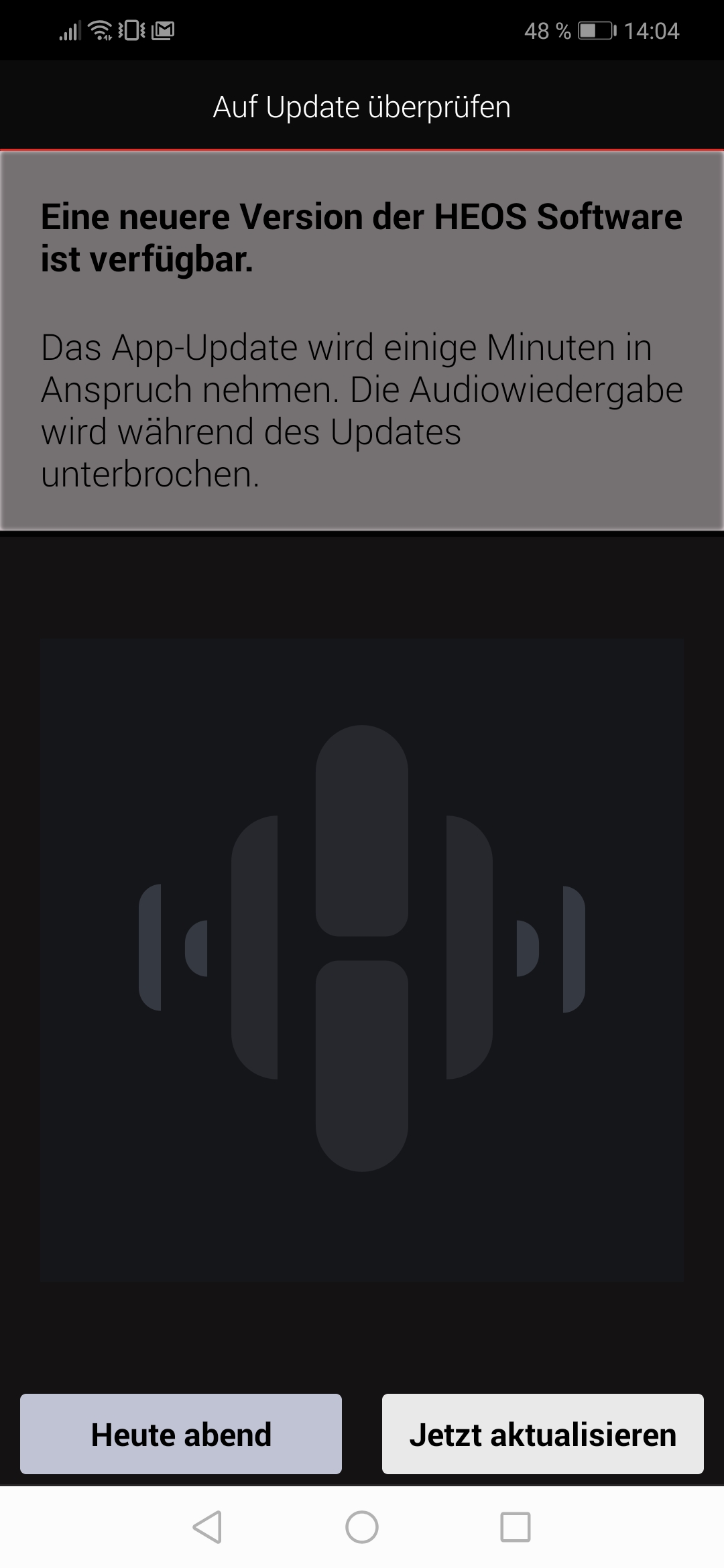The height and width of the screenshot is (1568, 724).
Task: Return to the home screen
Action: click(362, 1527)
